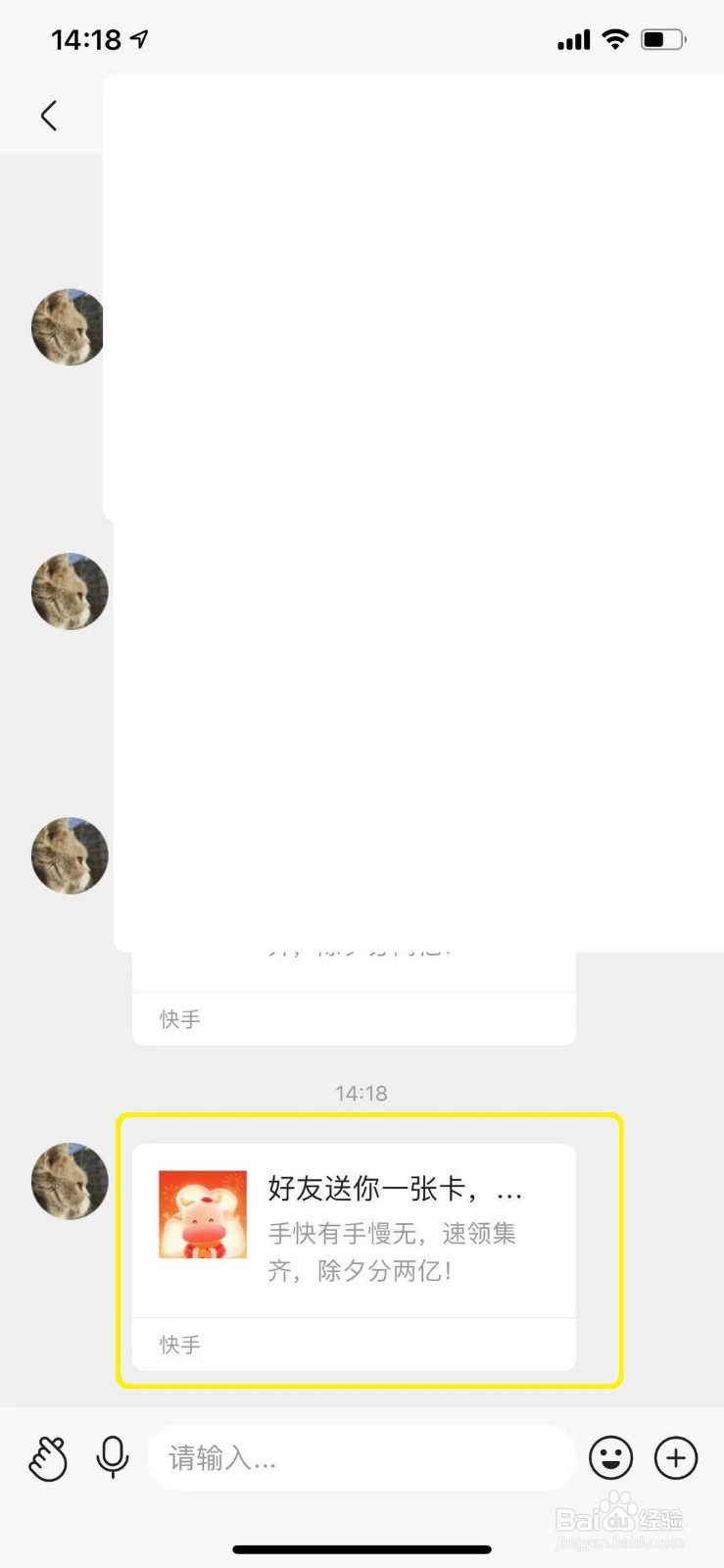Tap the home indicator bar at screen bottom

pos(362,1548)
